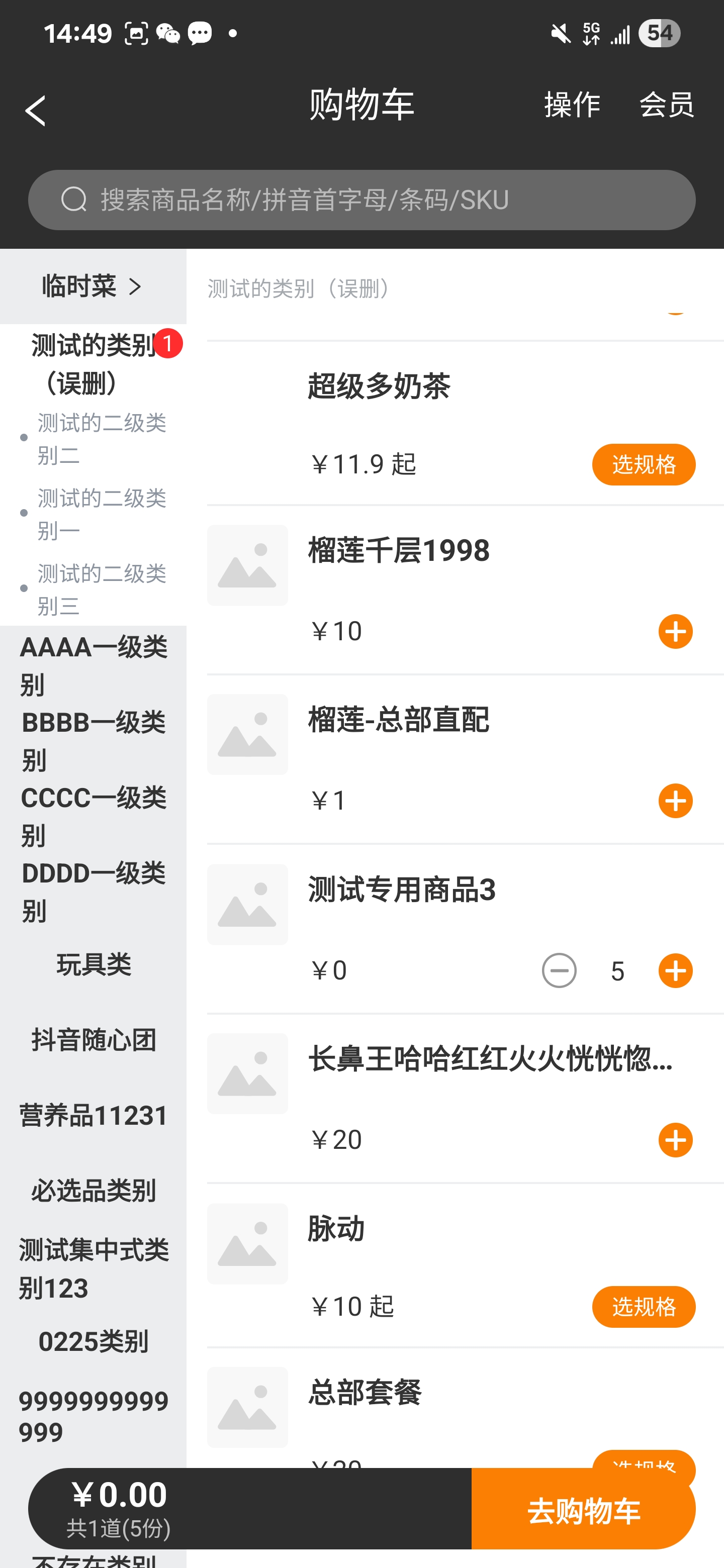Open the 临时菜 entry
Viewport: 724px width, 1568px height.
pos(93,286)
